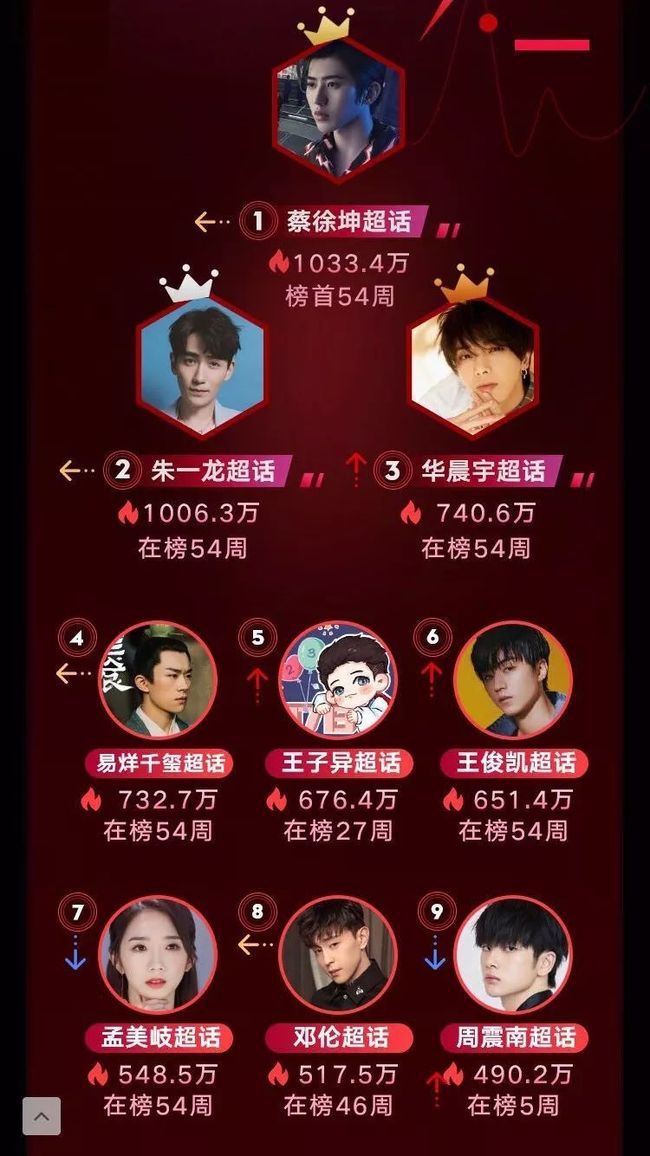Open 邓伦超话 super topic

coord(339,1038)
